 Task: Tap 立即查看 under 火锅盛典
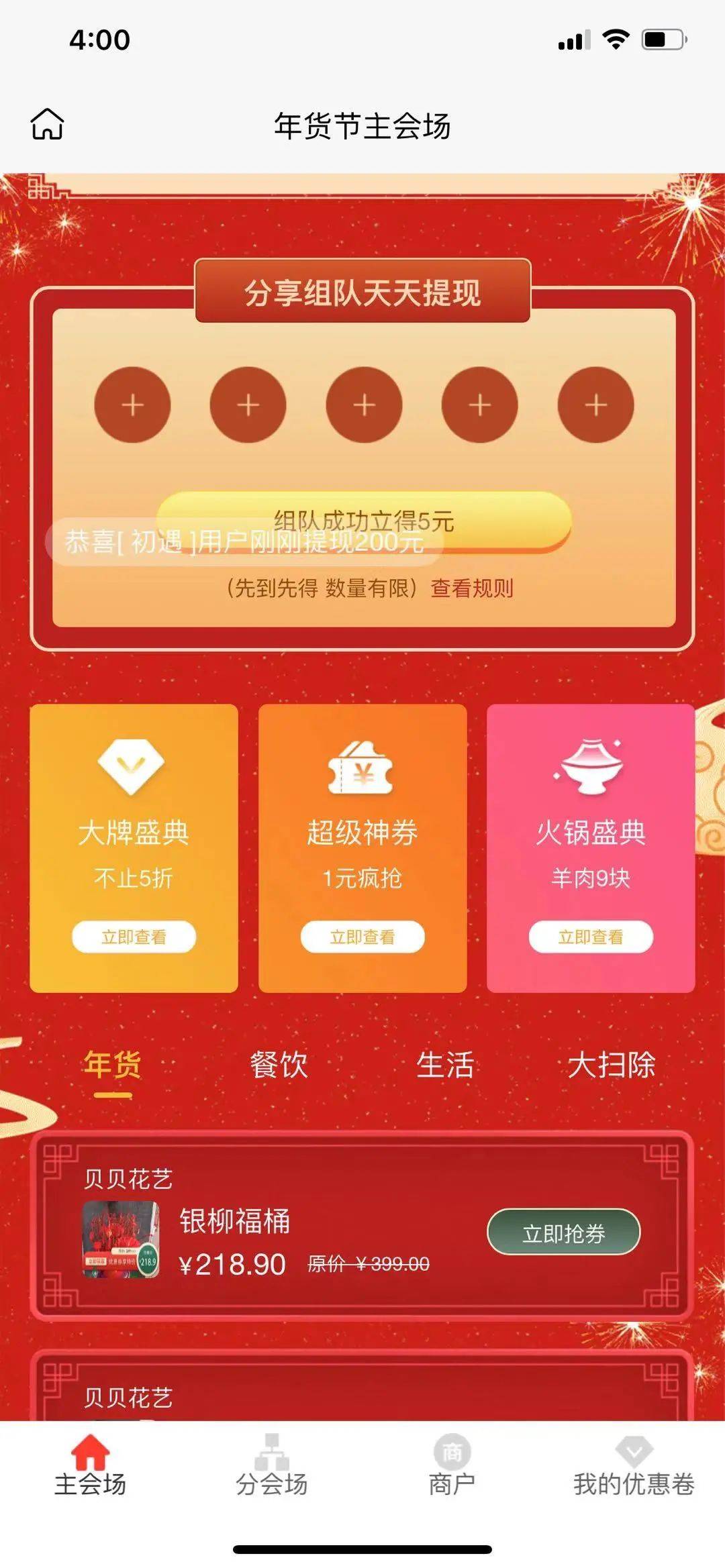(x=591, y=937)
